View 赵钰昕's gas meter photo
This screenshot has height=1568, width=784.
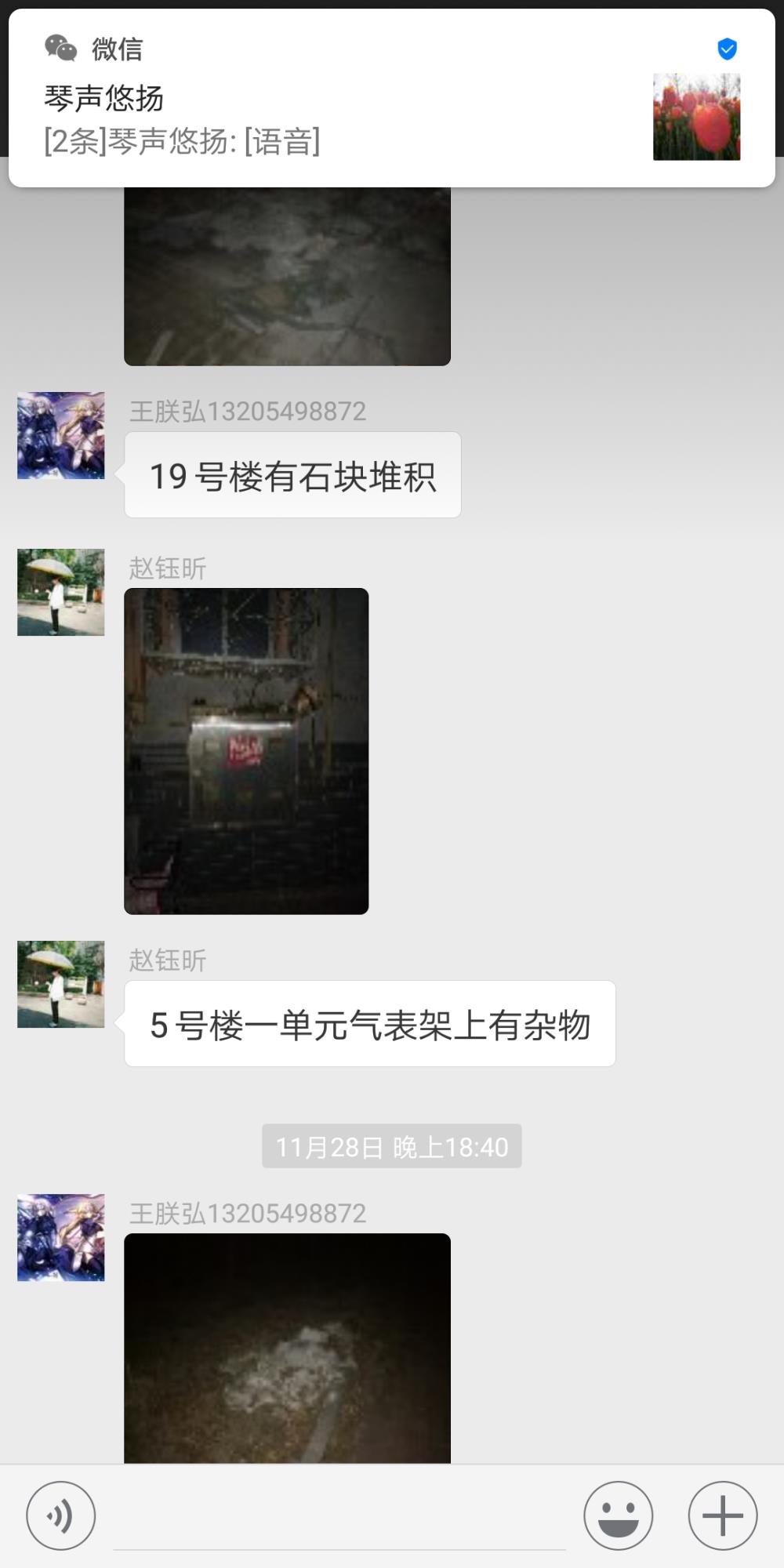(x=246, y=751)
